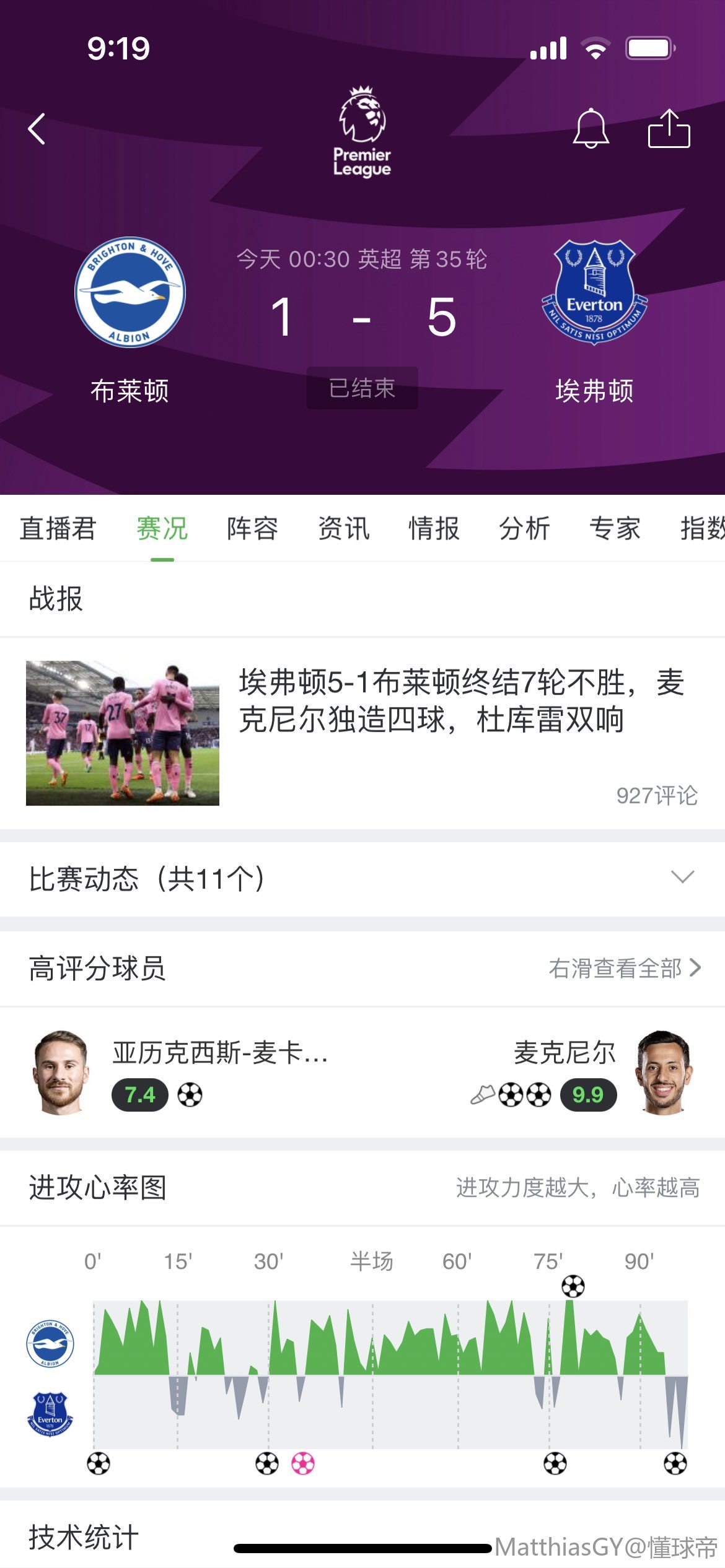Switch to the 直播君 tab
The height and width of the screenshot is (1568, 725).
58,529
